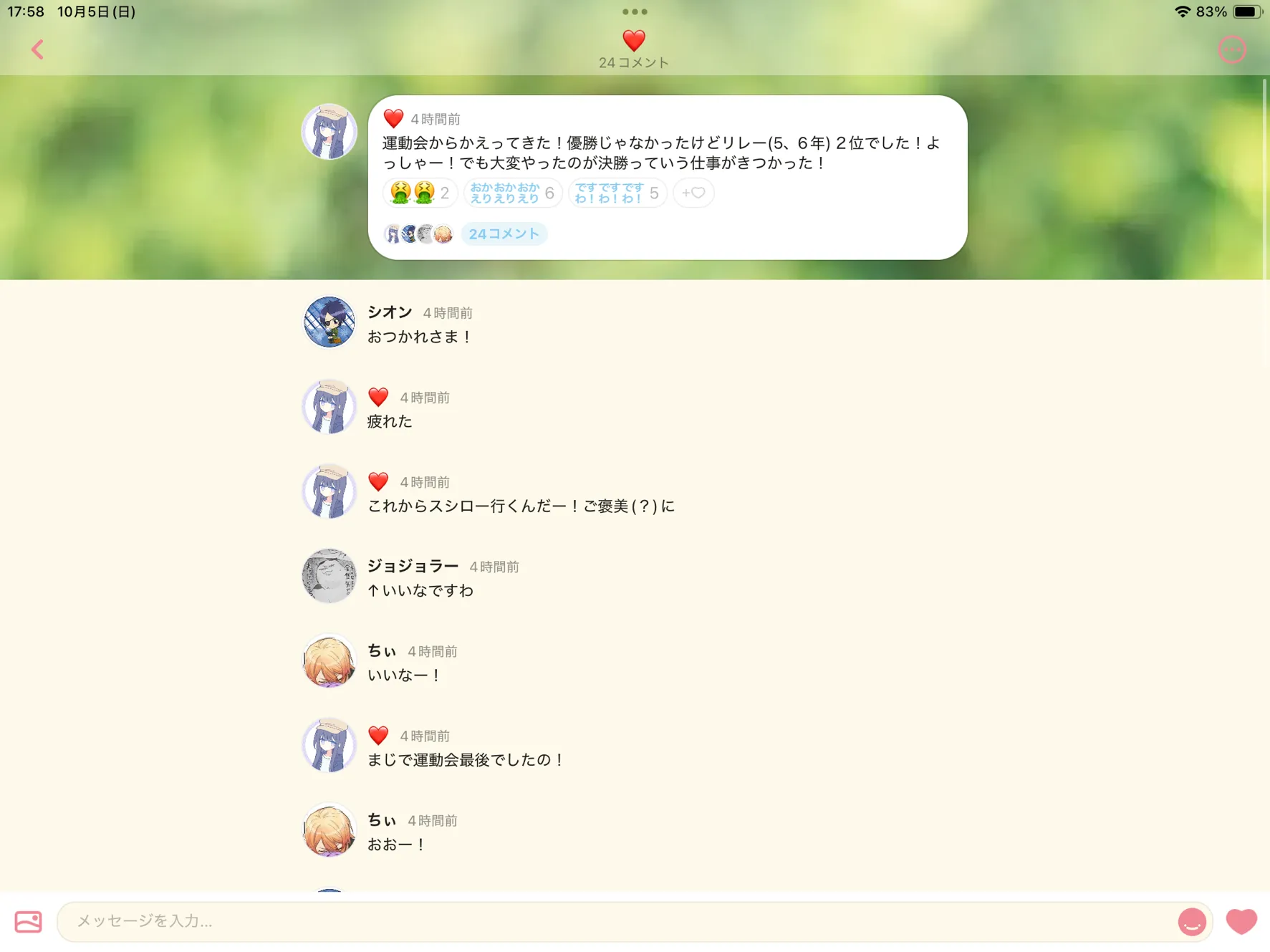Add a new heart reaction to the post
1270x952 pixels.
click(693, 193)
